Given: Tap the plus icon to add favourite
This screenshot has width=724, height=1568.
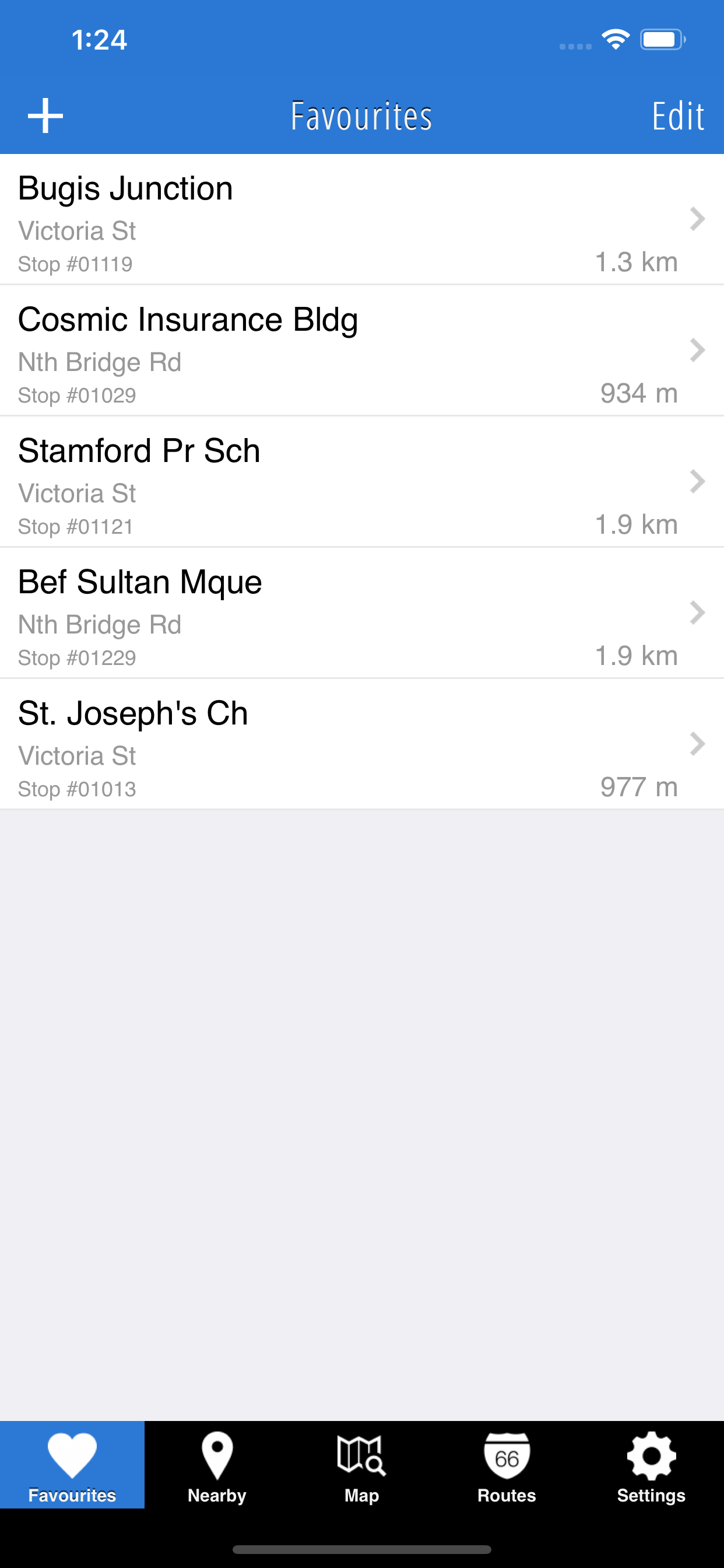Looking at the screenshot, I should coord(46,114).
